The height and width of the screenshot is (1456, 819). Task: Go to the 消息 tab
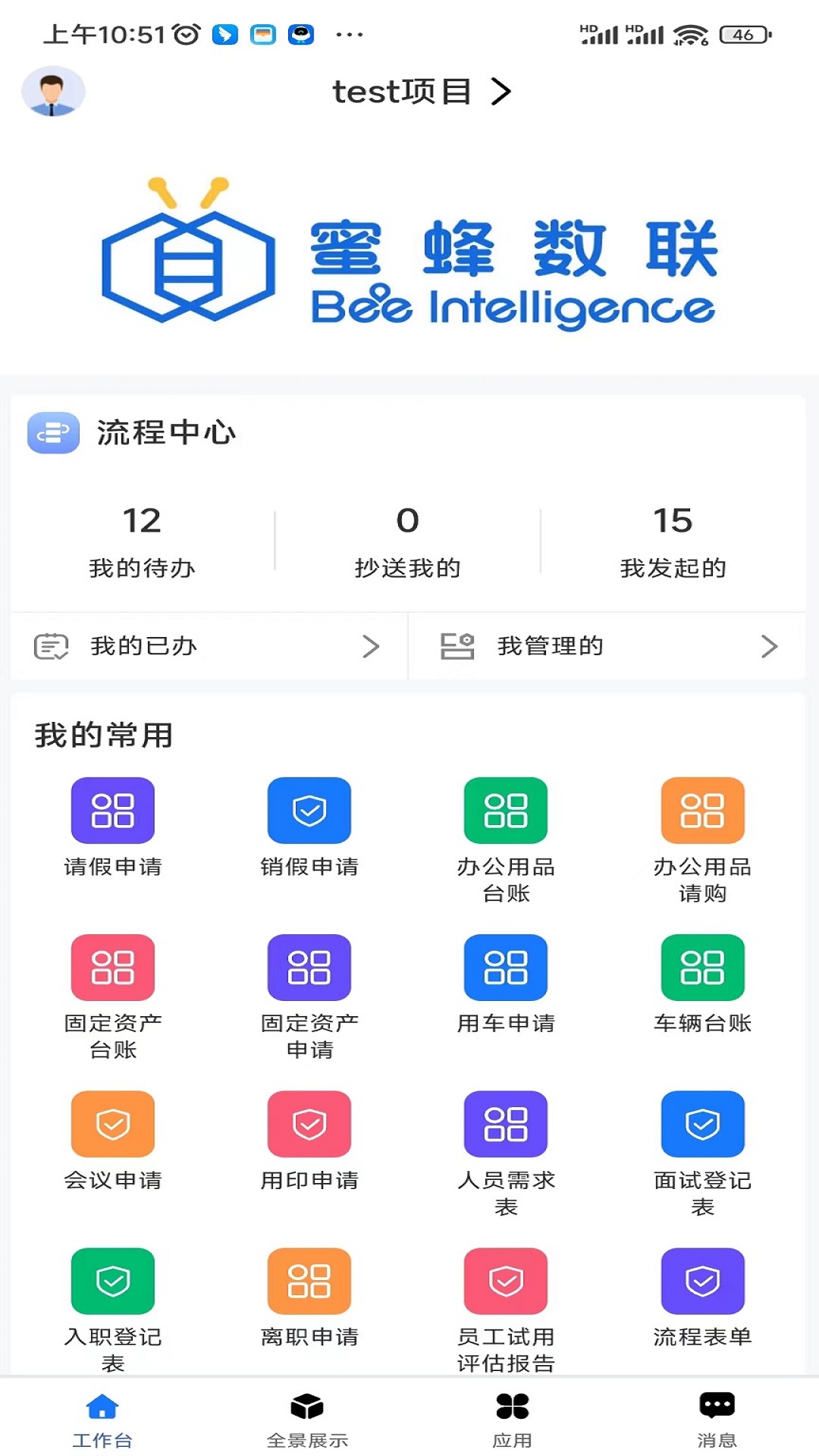[x=717, y=1418]
